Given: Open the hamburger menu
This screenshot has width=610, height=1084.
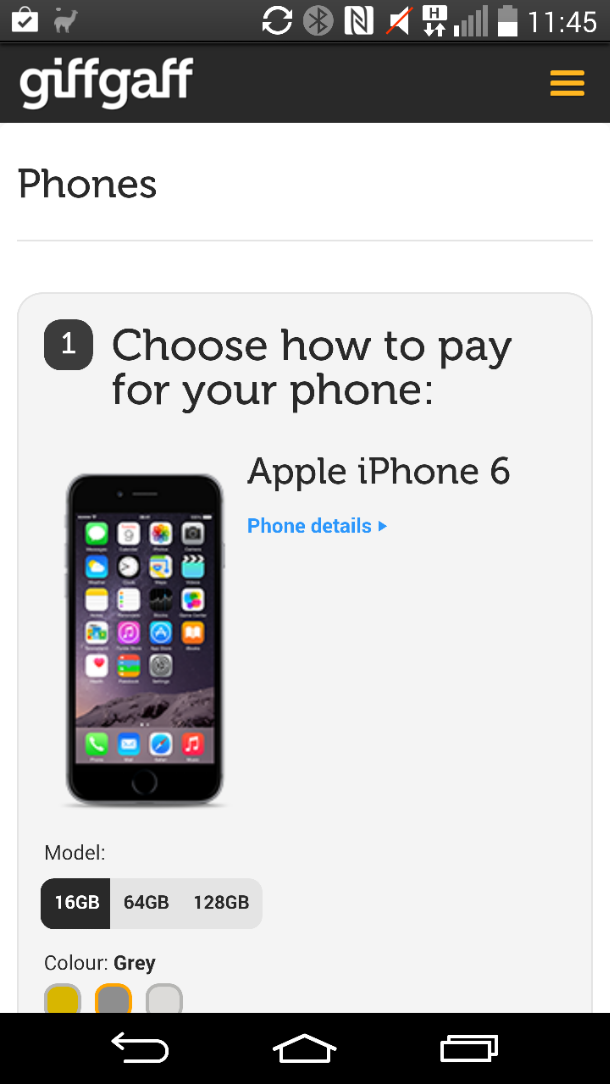Looking at the screenshot, I should (567, 83).
